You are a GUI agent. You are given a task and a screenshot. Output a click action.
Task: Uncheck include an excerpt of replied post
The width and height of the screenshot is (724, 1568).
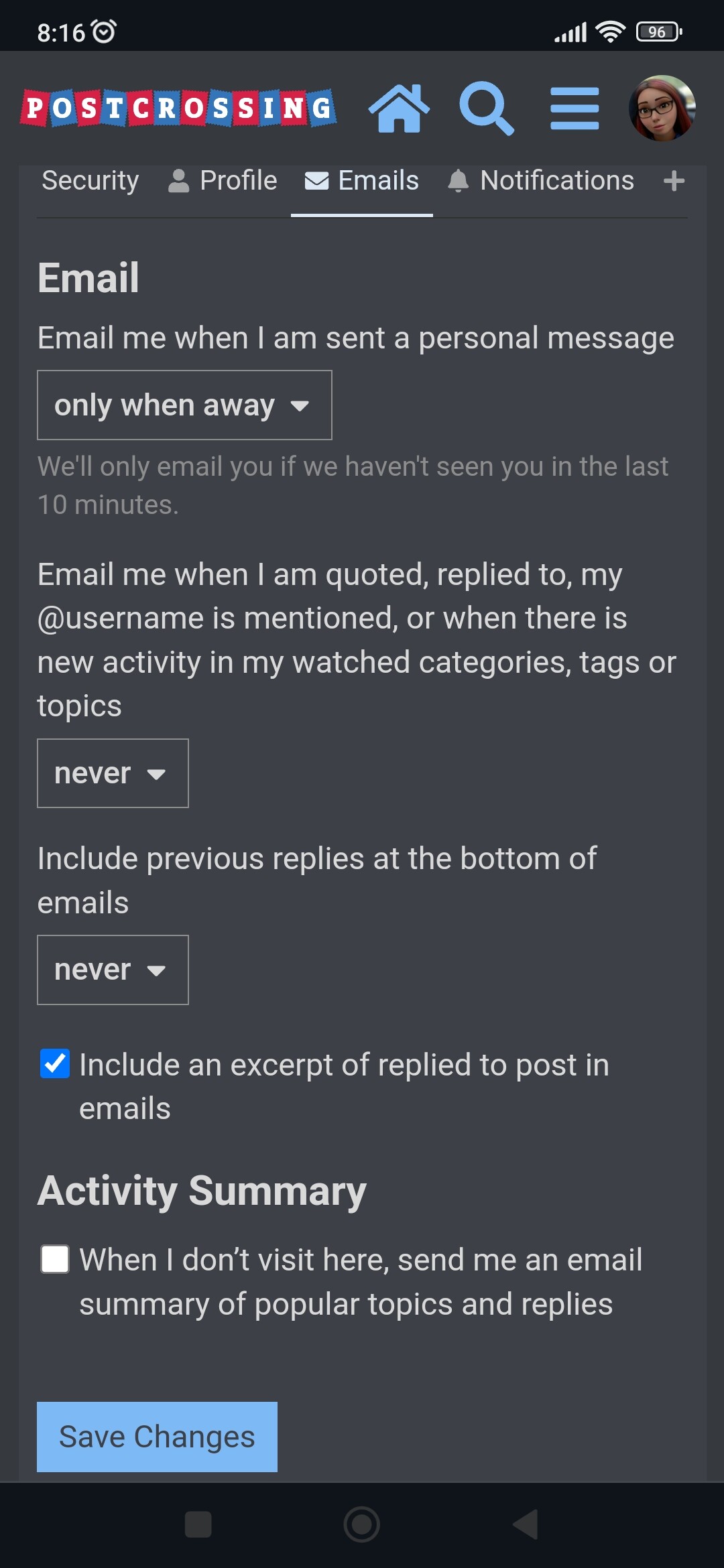point(55,1064)
